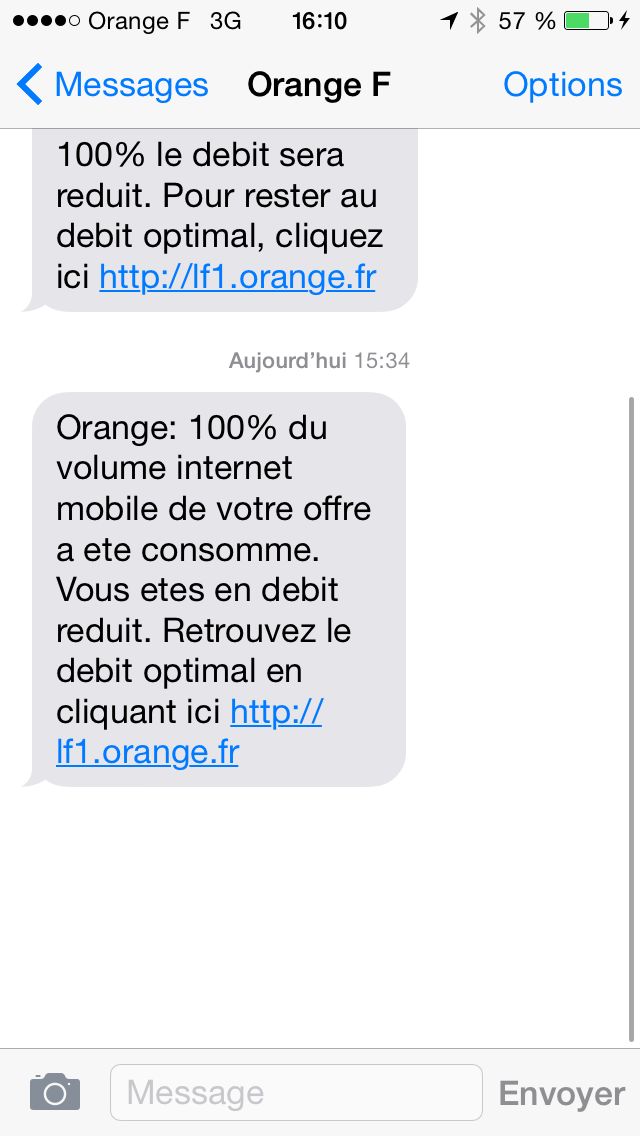Open the link in the 15:34 message
This screenshot has width=640, height=1136.
147,751
